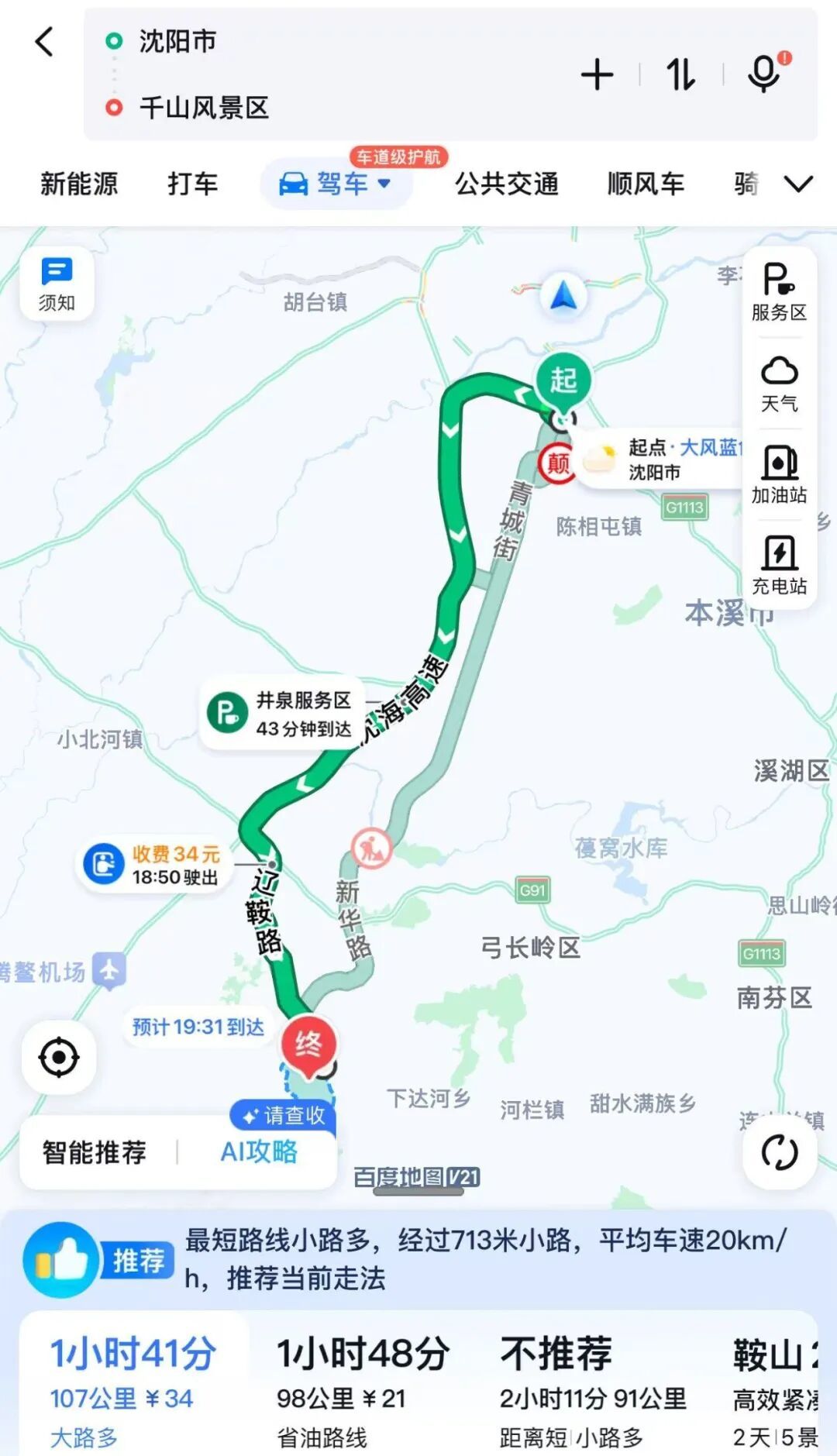Viewport: 837px width, 1456px height.
Task: Switch to the 公共交通 tab
Action: point(507,184)
